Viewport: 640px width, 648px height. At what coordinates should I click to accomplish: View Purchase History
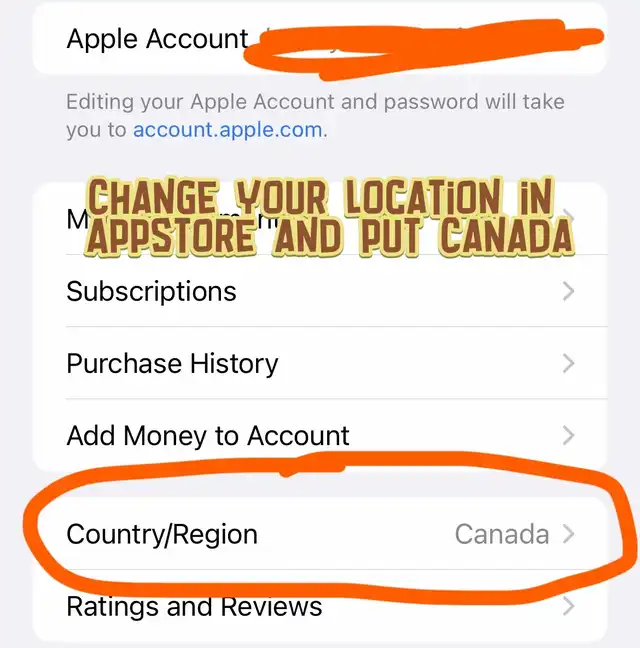click(x=320, y=364)
